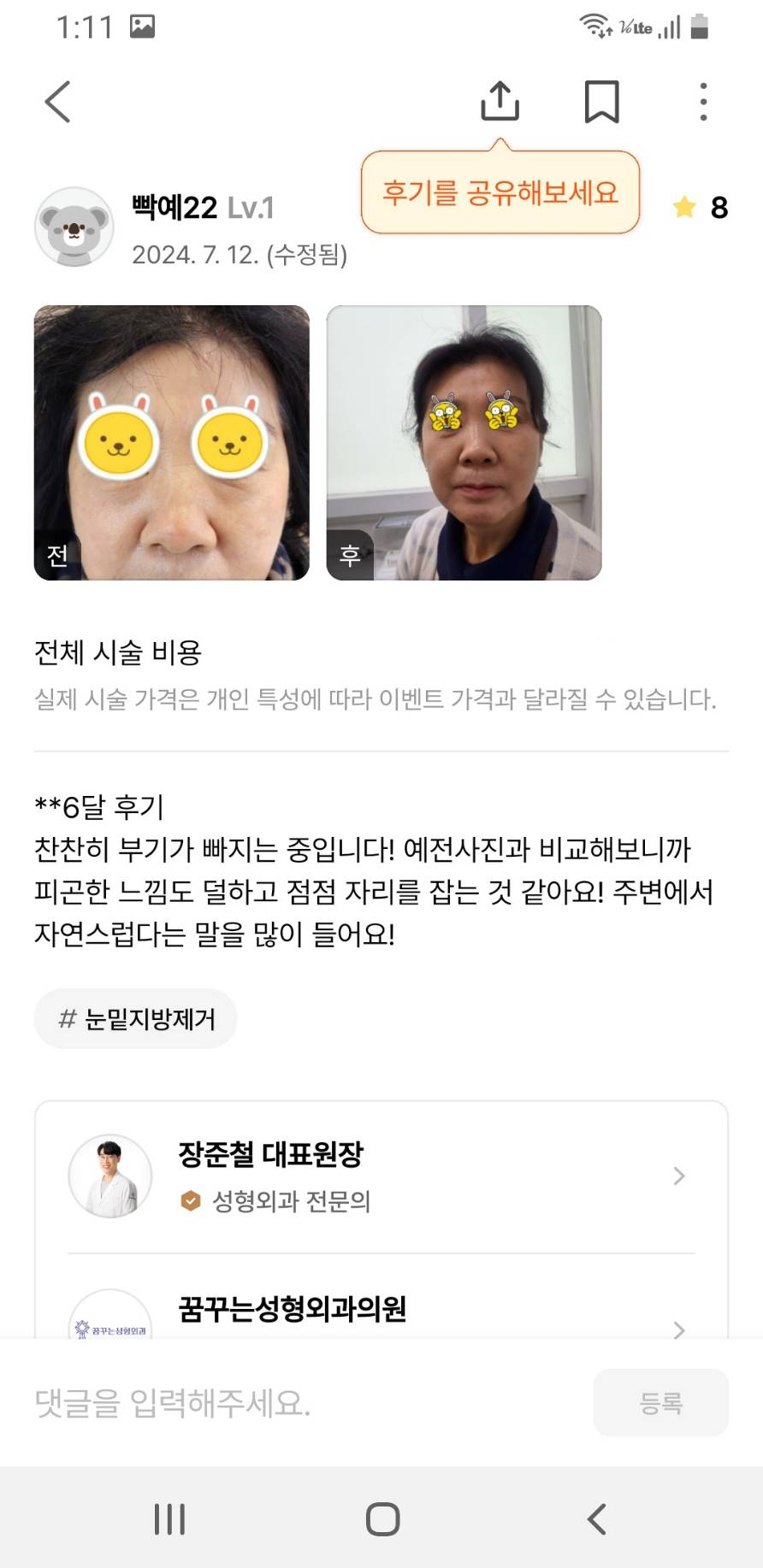
Task: Open recent apps from navigation bar
Action: (x=169, y=1519)
